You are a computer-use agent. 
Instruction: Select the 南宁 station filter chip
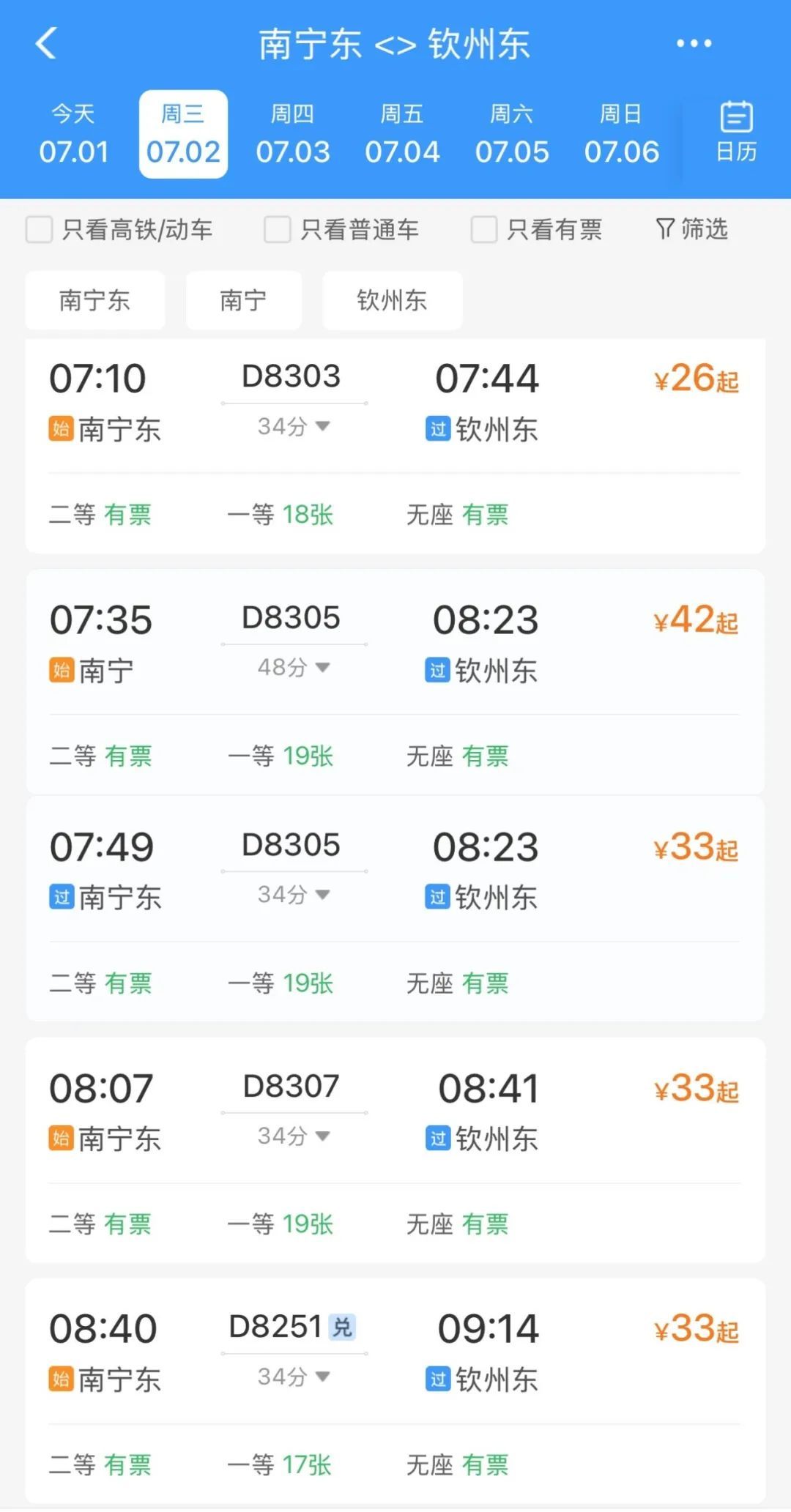[244, 300]
